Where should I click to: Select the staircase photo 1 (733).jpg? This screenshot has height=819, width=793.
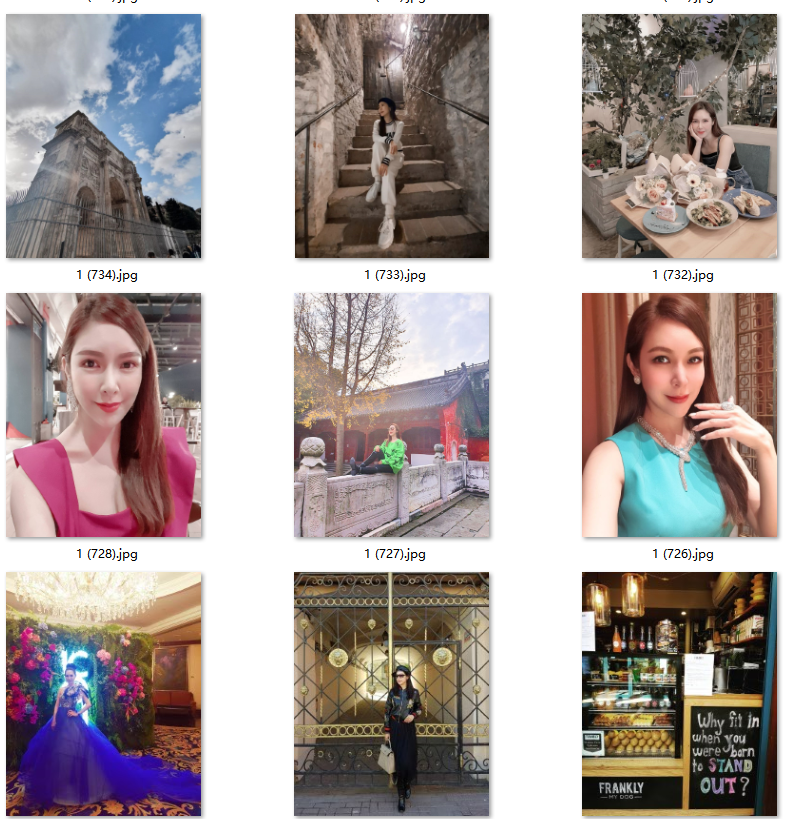pyautogui.click(x=391, y=136)
